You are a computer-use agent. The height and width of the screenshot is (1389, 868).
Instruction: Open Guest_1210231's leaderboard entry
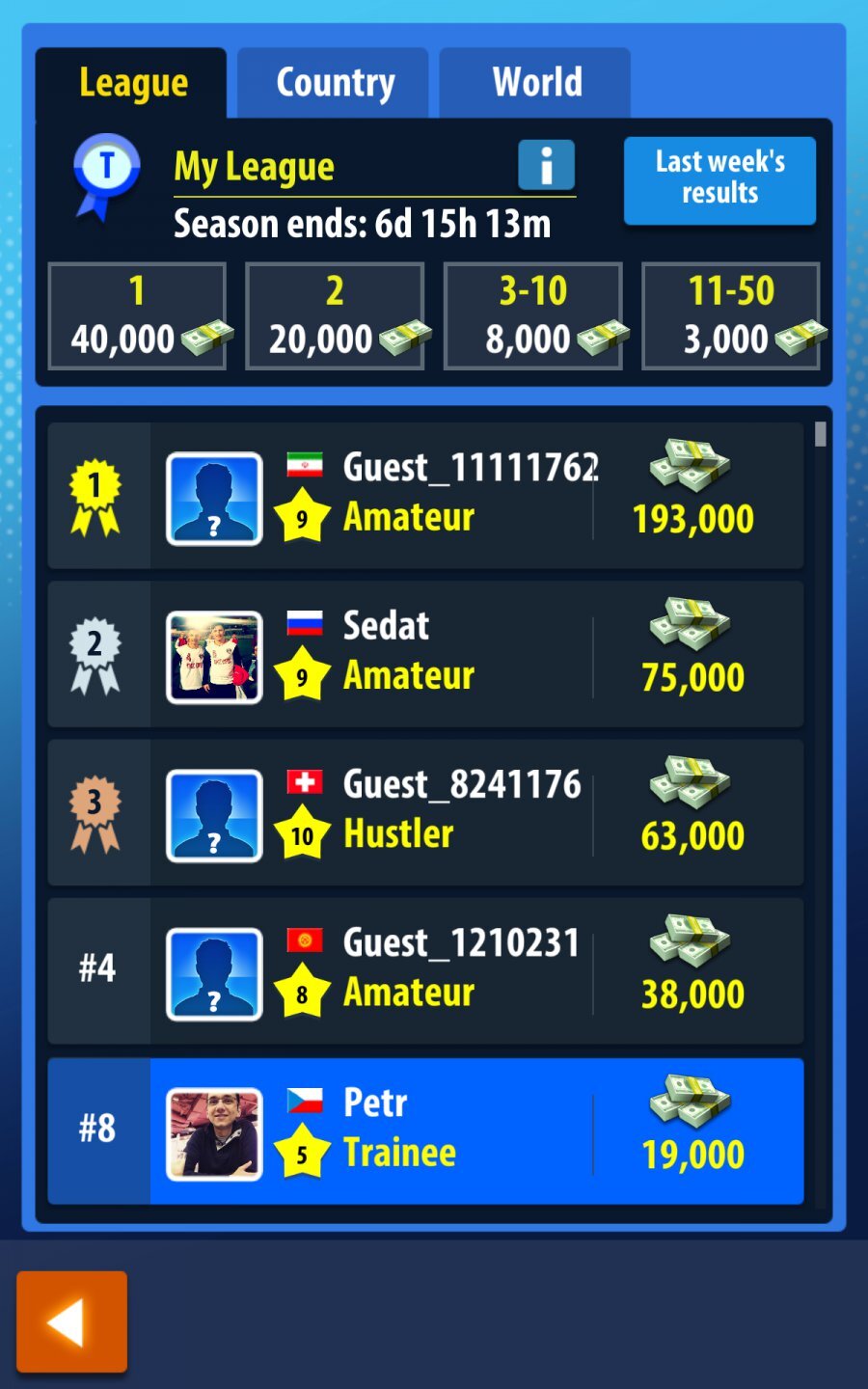pyautogui.click(x=425, y=970)
